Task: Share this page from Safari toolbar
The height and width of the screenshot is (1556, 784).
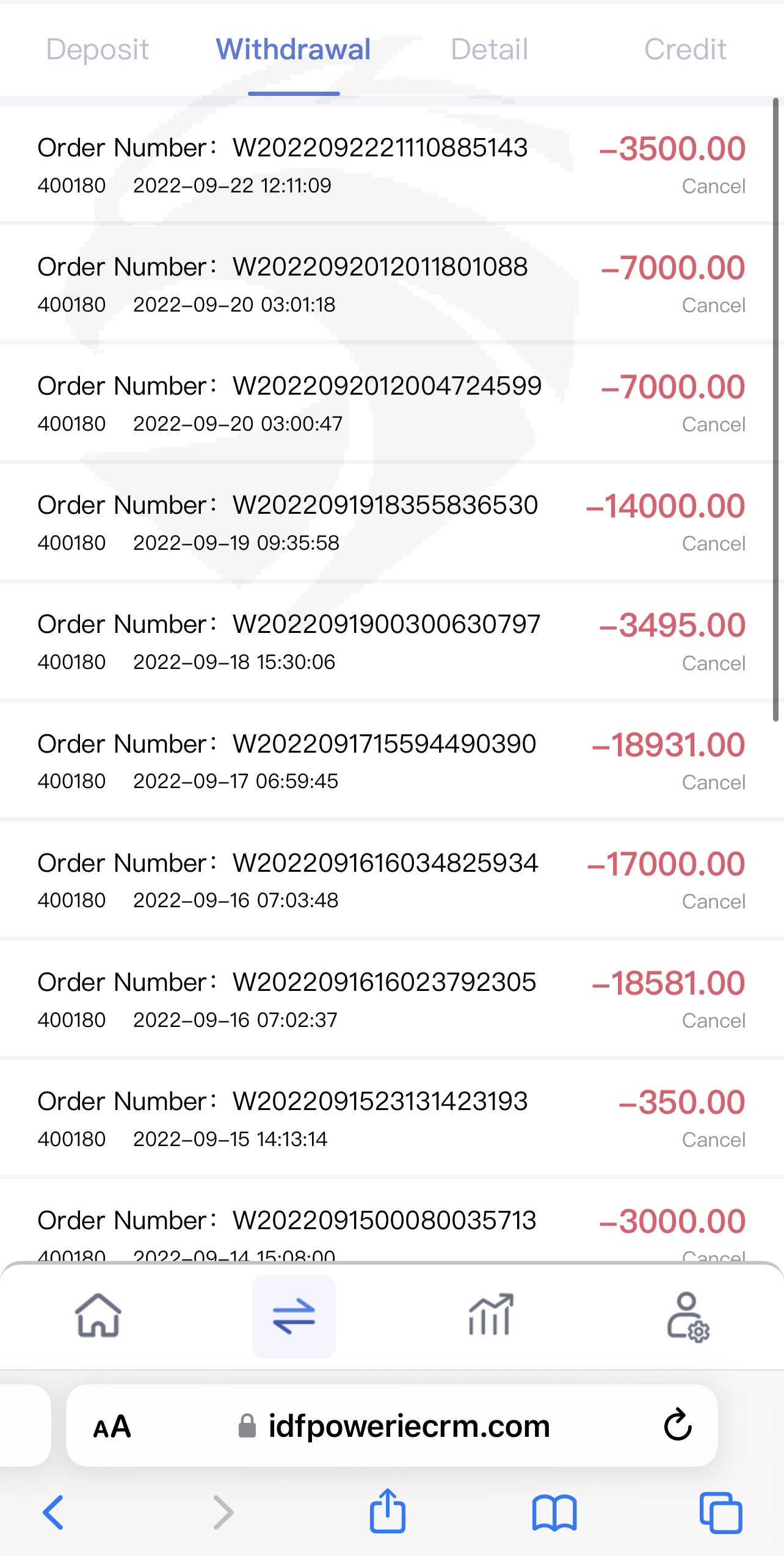Action: pos(388,1511)
